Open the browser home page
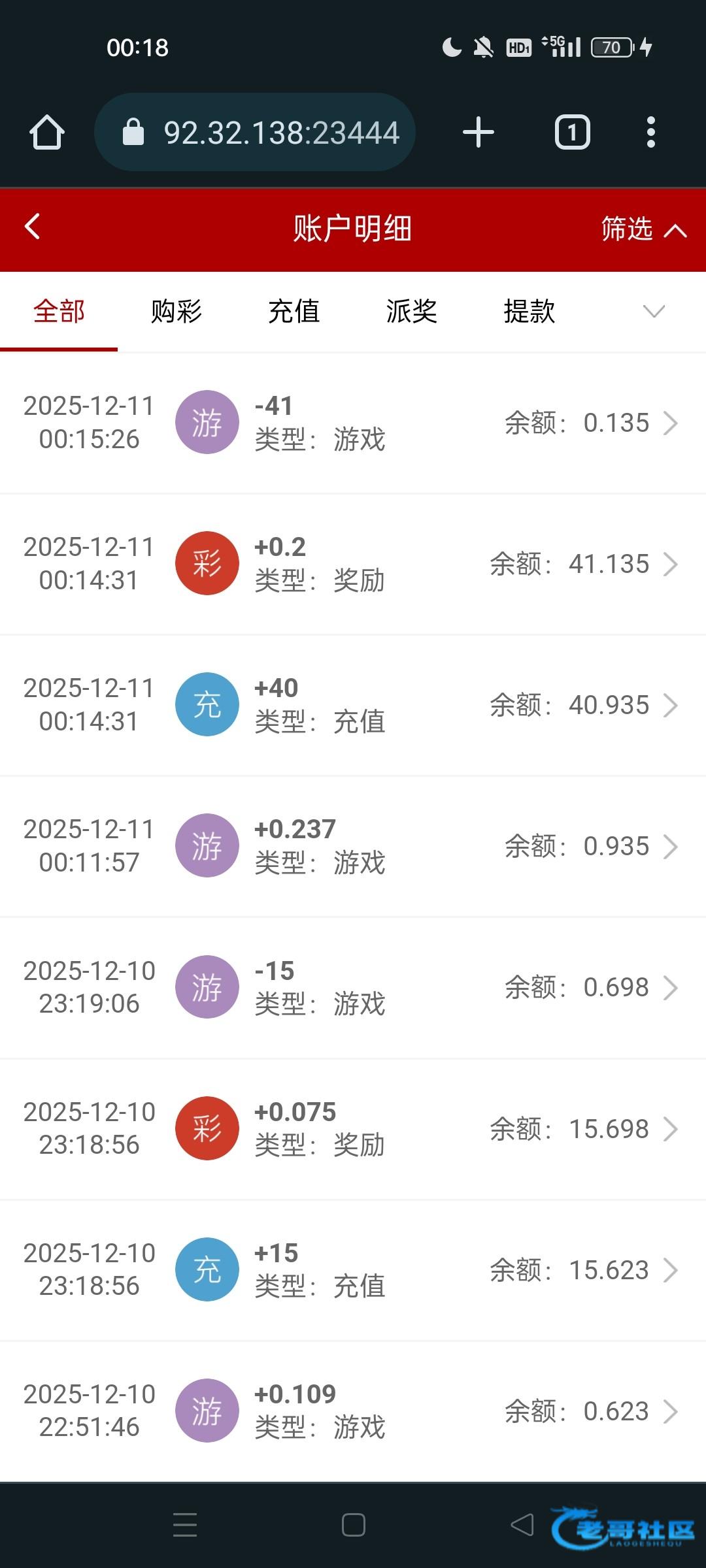 click(x=47, y=133)
